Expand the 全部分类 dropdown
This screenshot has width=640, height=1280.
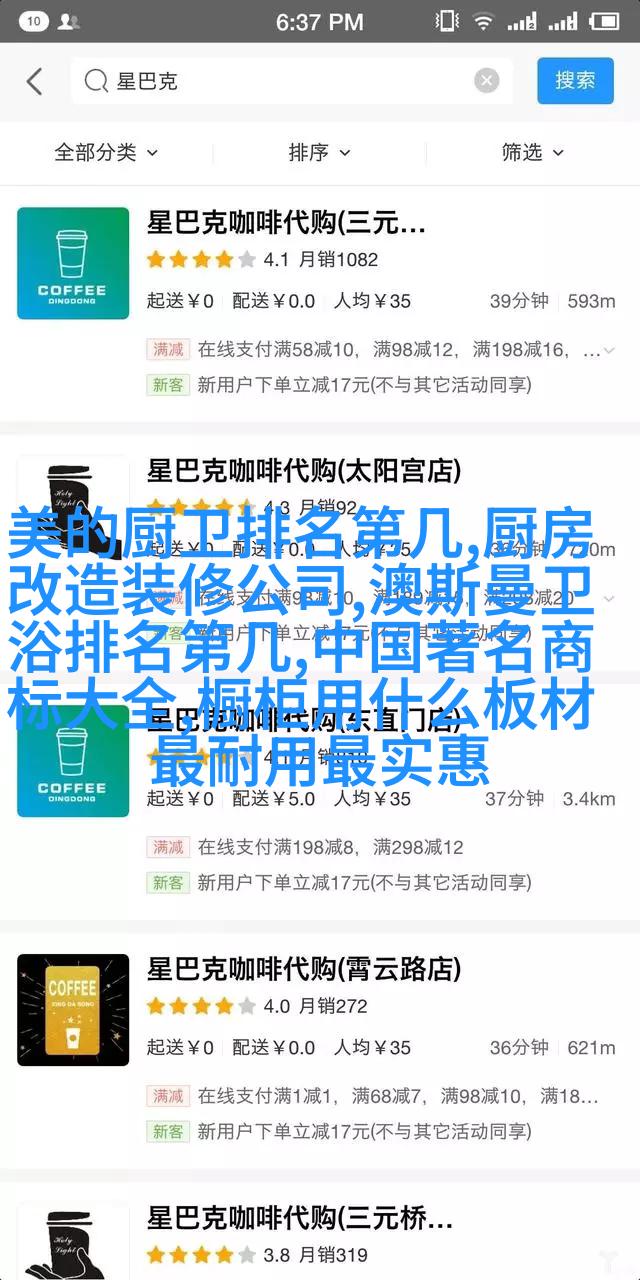(106, 152)
